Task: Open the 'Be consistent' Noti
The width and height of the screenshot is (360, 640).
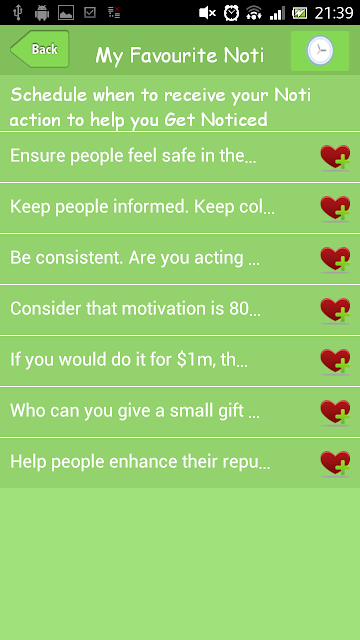Action: pos(180,258)
